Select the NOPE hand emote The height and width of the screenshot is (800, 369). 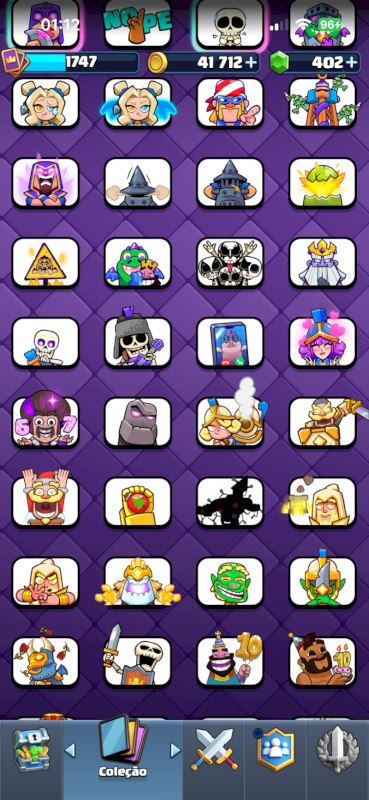138,24
